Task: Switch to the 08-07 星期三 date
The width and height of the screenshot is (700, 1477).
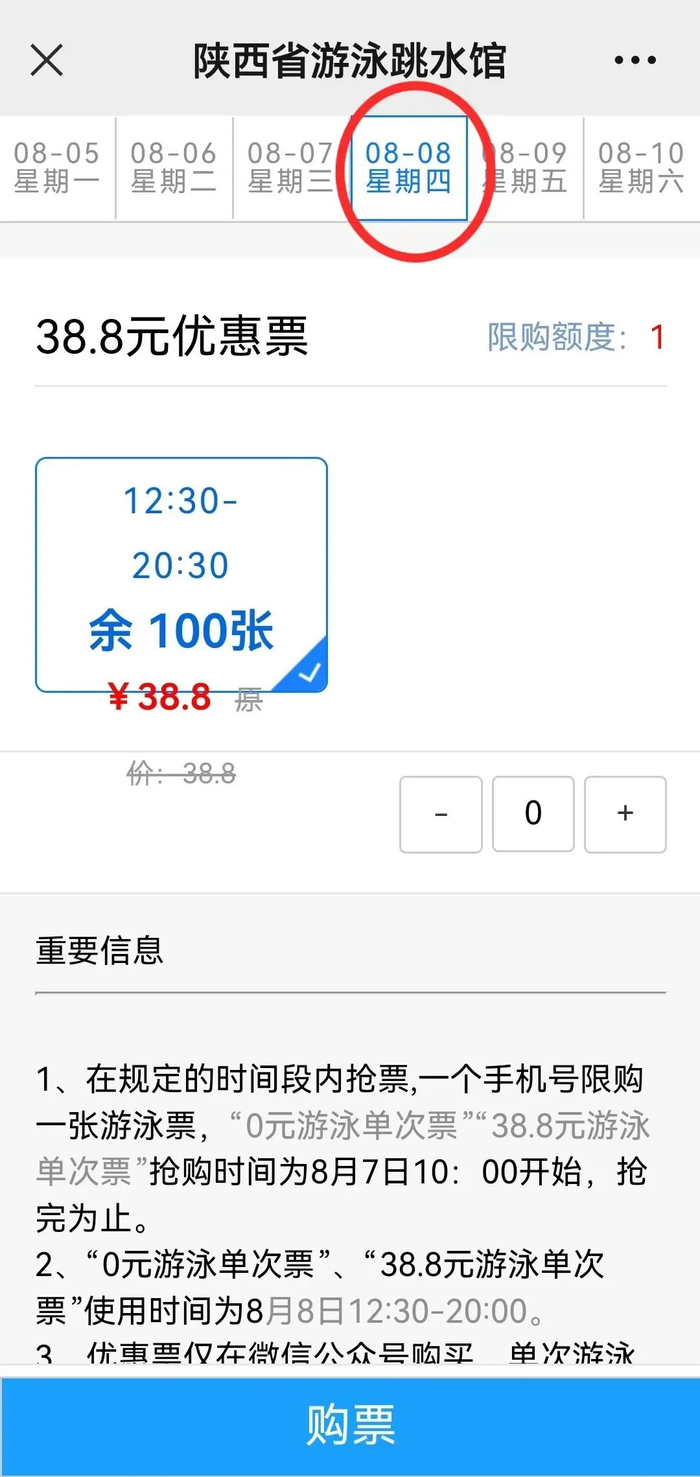Action: (x=291, y=168)
